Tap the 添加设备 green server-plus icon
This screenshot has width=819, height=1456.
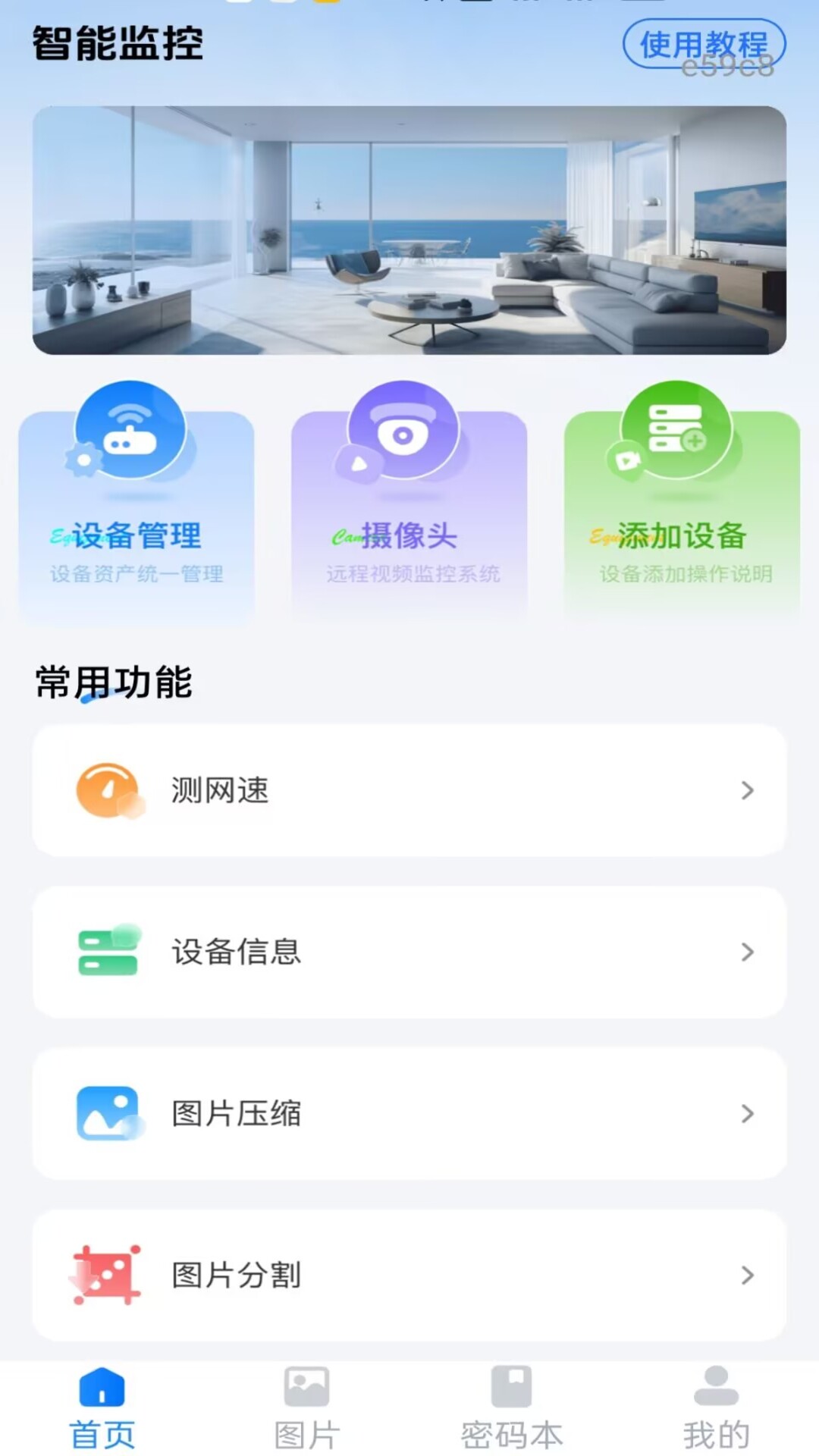[675, 430]
